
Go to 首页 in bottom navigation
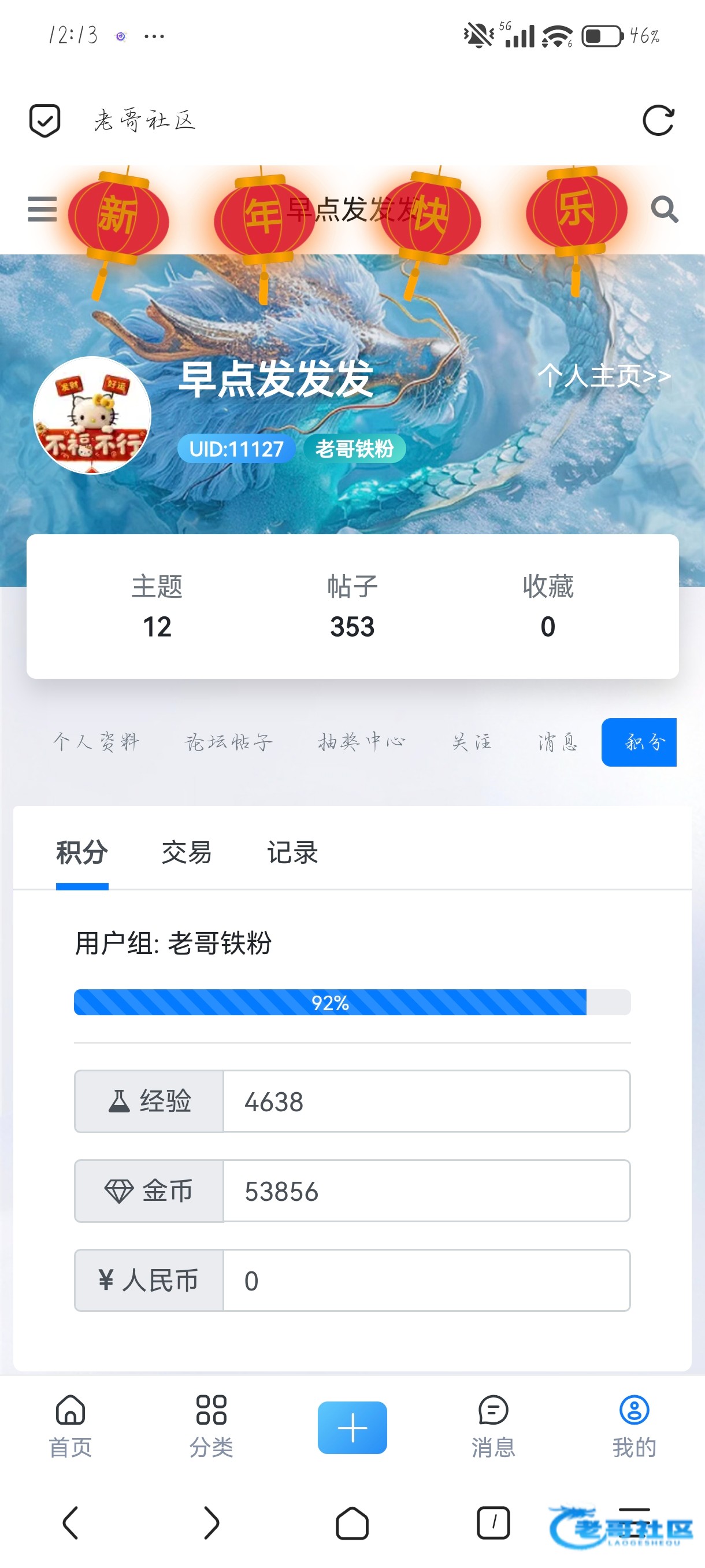[70, 1426]
